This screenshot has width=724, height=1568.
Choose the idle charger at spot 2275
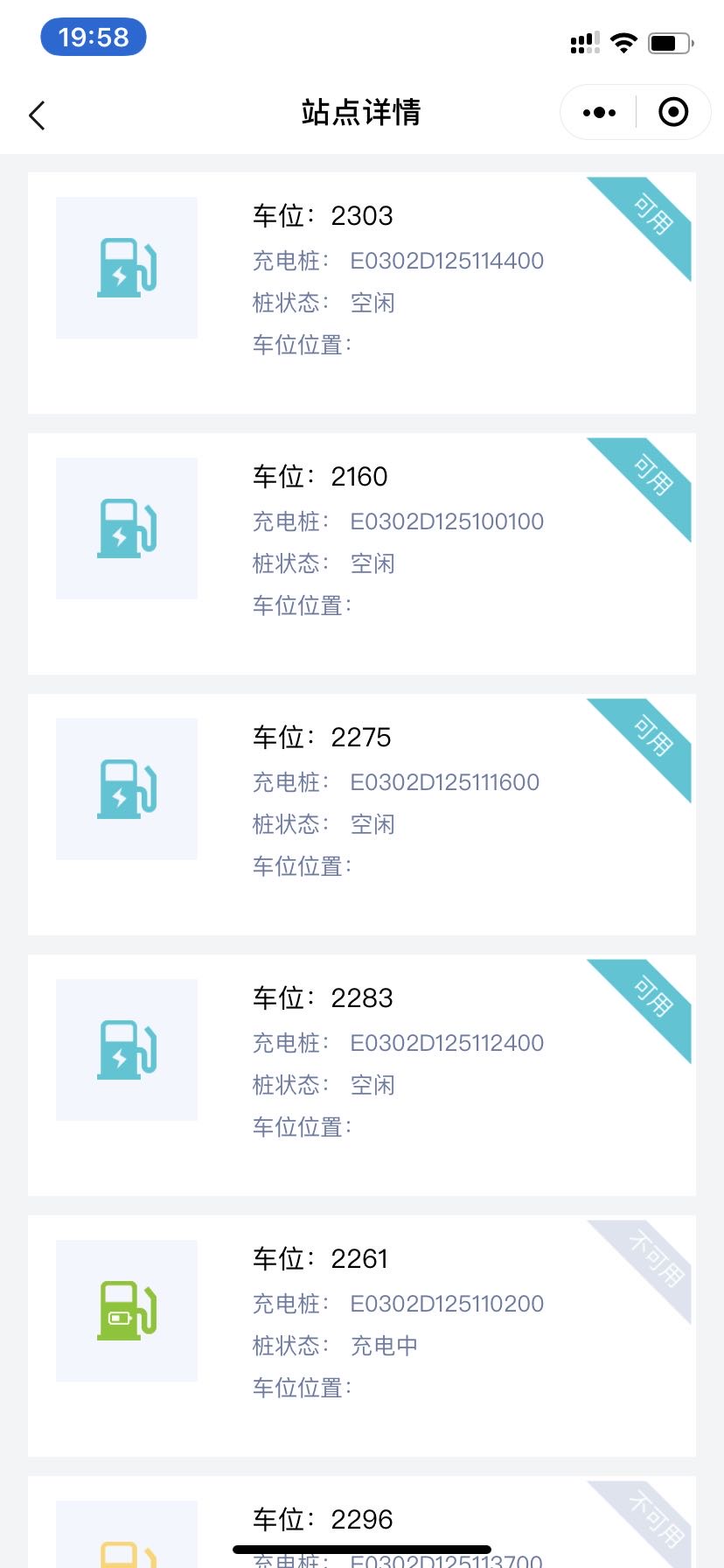coord(361,814)
